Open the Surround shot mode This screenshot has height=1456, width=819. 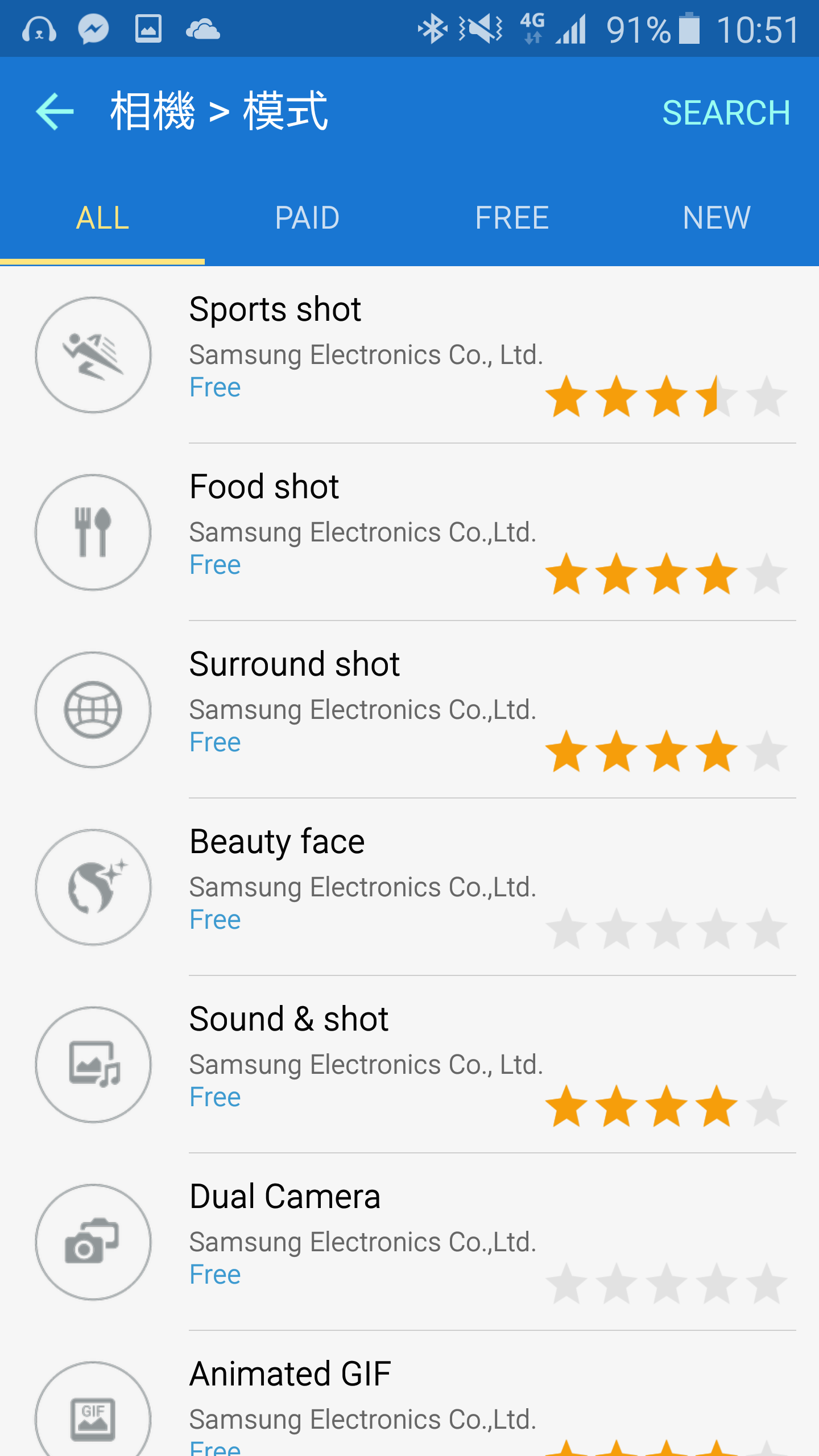click(x=409, y=710)
